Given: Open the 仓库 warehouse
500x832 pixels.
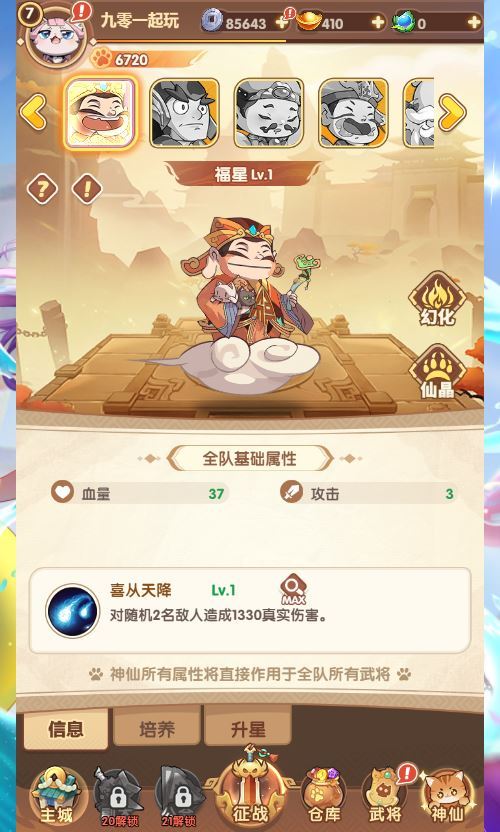Looking at the screenshot, I should [x=324, y=795].
